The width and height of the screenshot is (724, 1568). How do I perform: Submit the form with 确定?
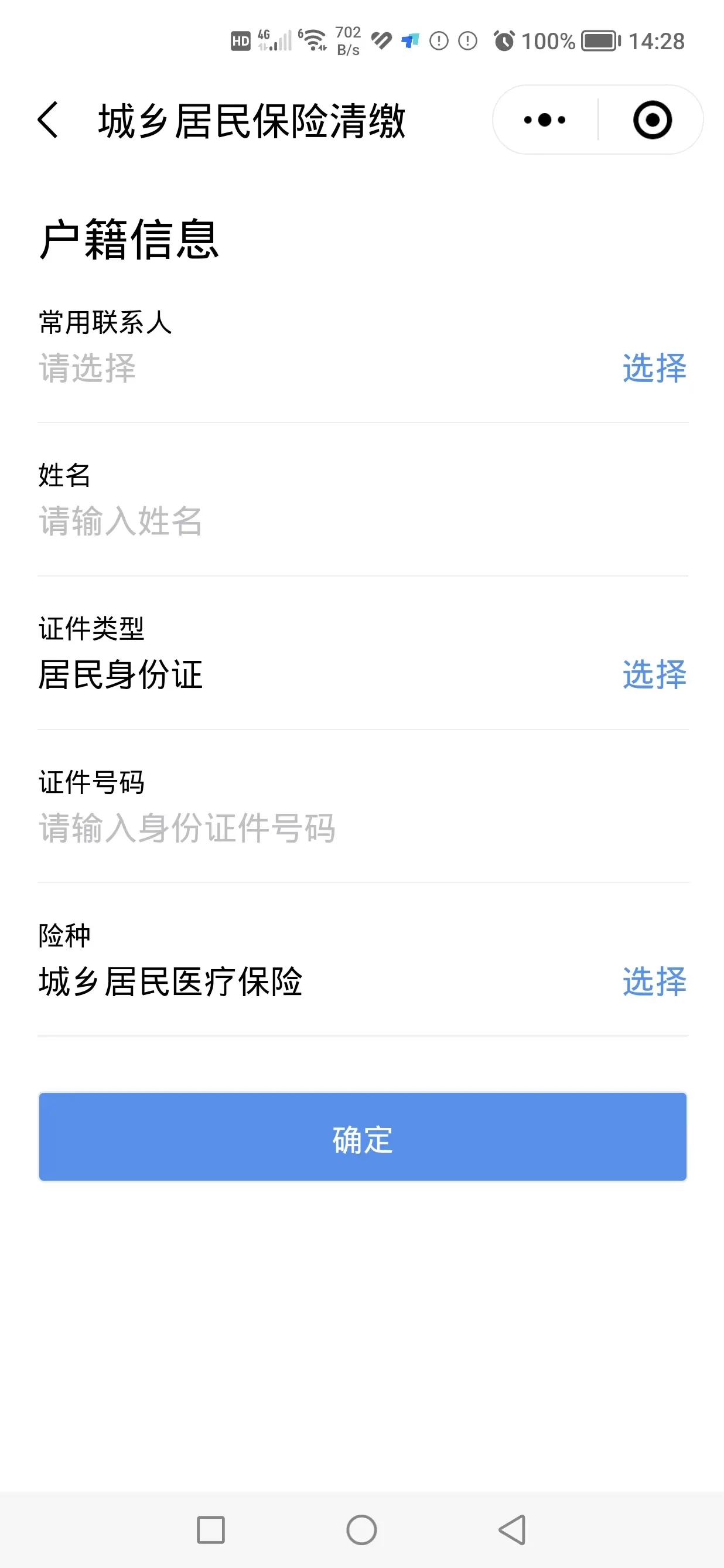point(363,1136)
